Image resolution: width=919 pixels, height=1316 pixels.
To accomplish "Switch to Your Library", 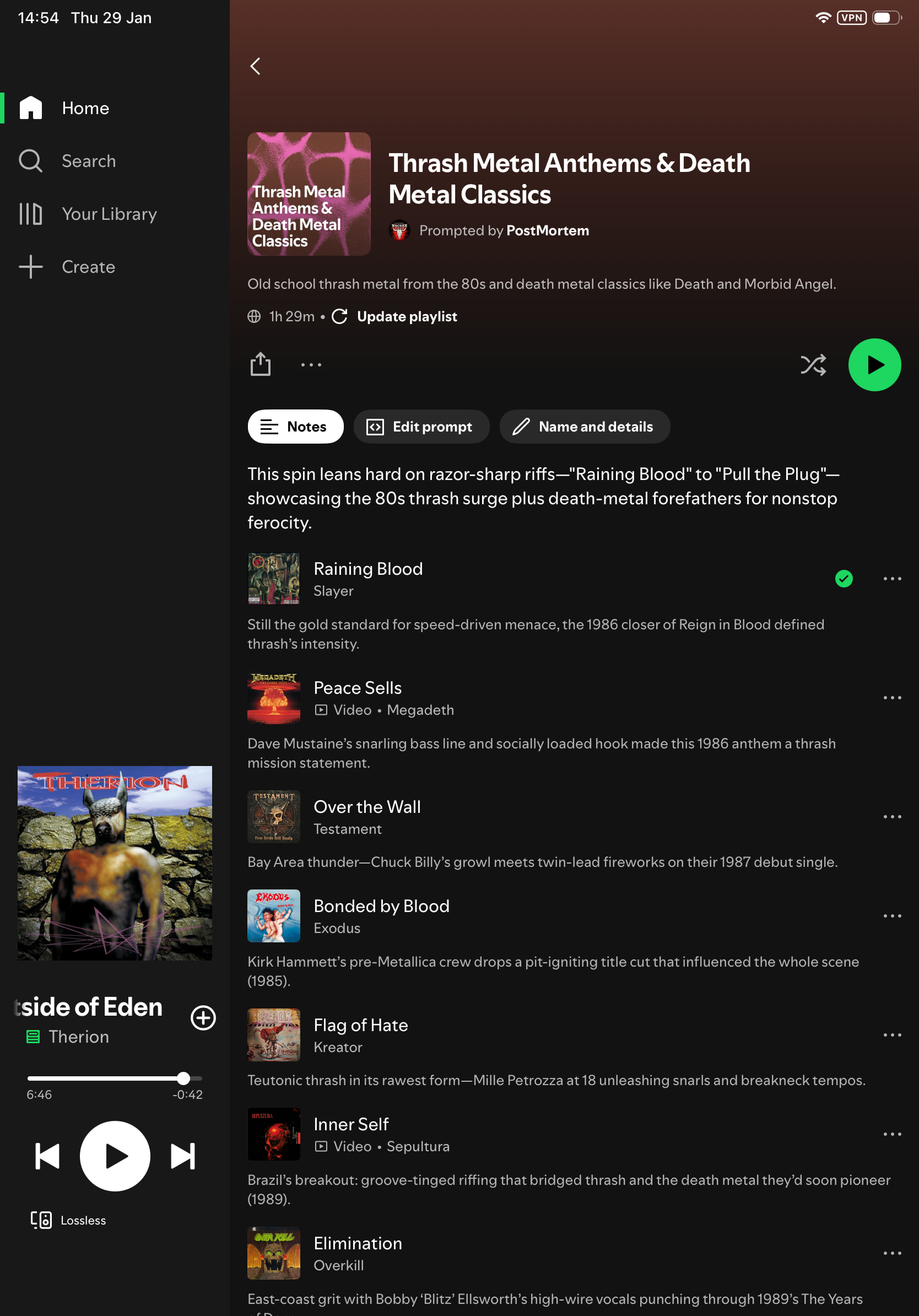I will tap(109, 214).
